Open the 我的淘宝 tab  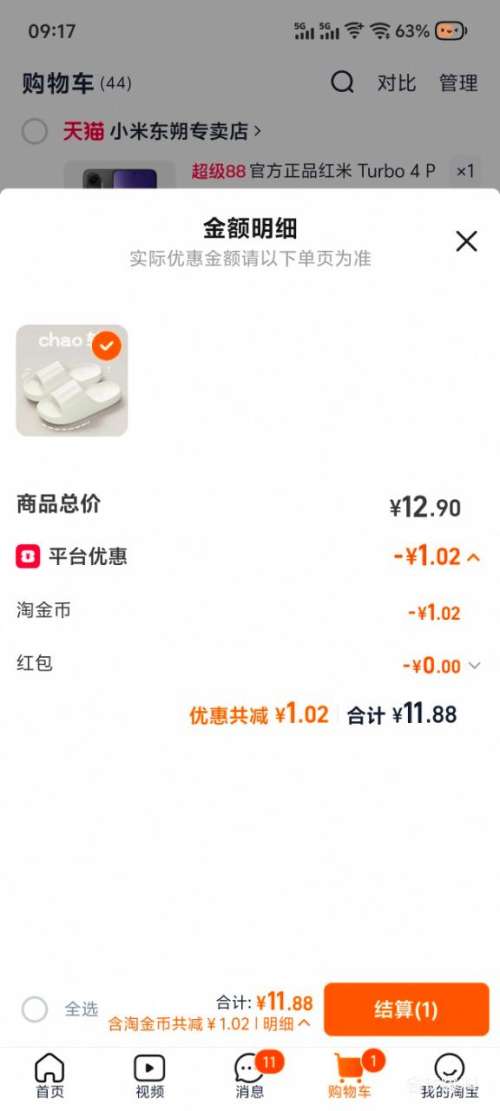coord(449,1076)
